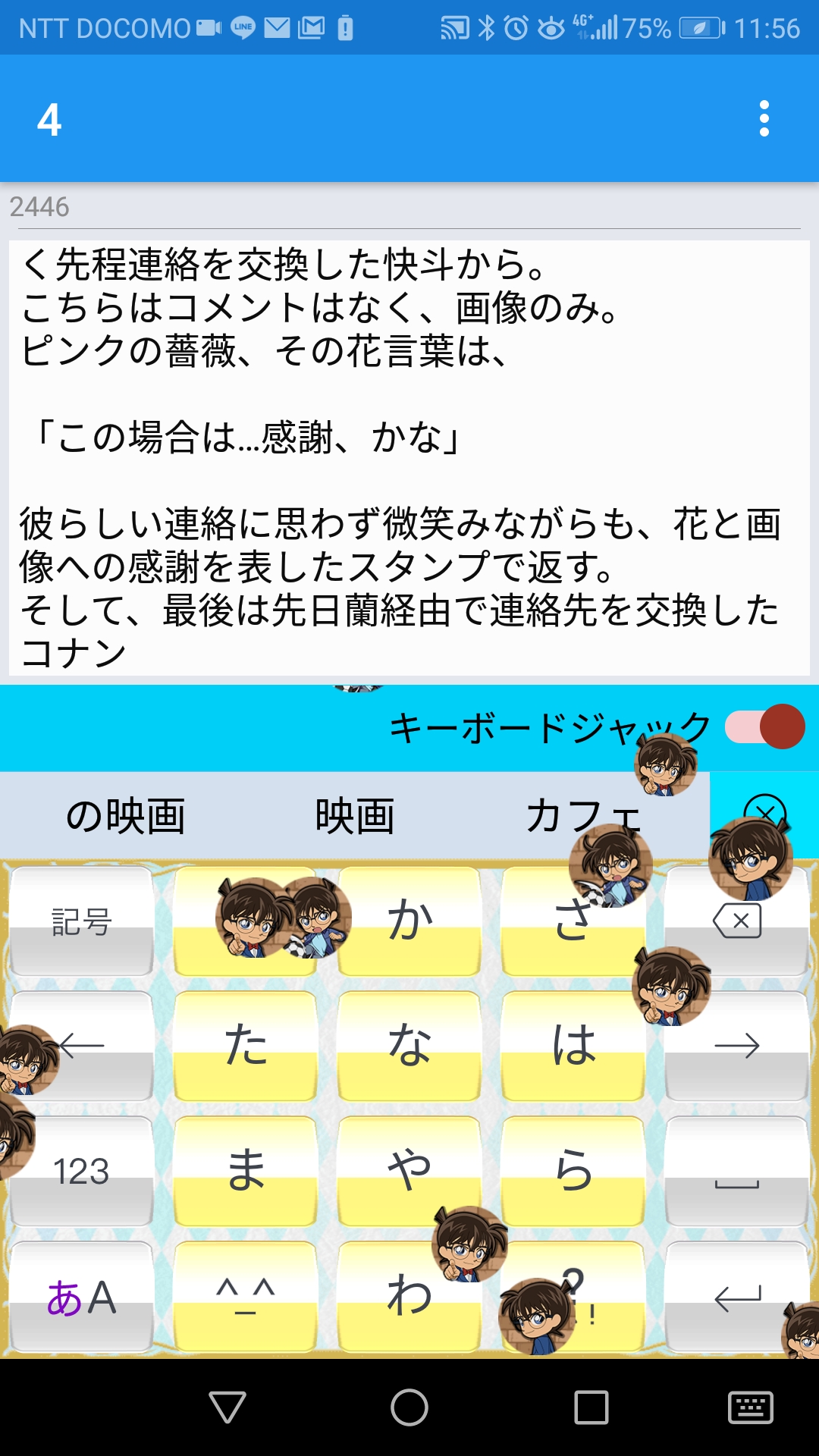The image size is (819, 1456).
Task: Tap the ま key
Action: pos(246,1171)
